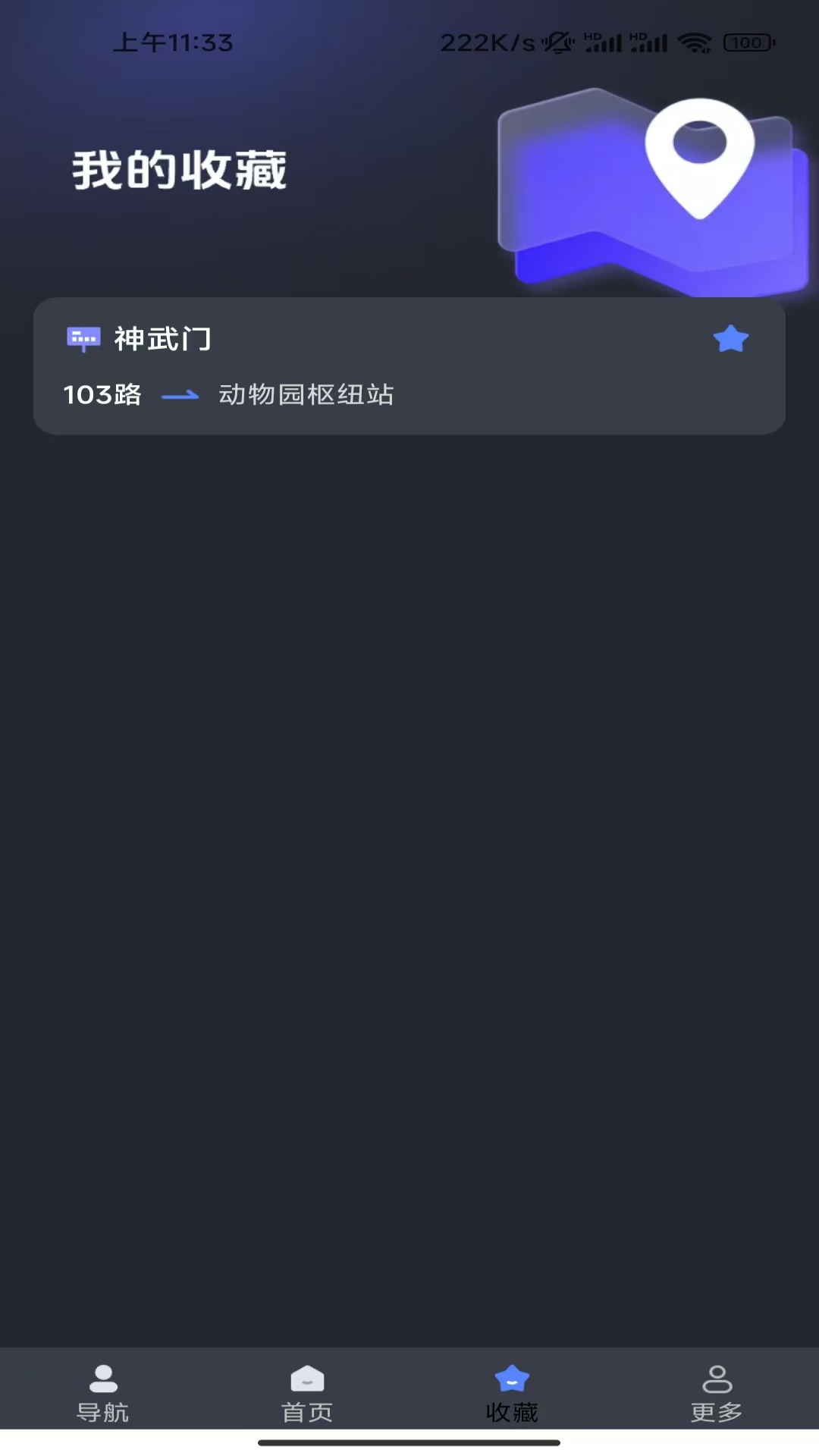Viewport: 819px width, 1456px height.
Task: Open the 神武门 favorite card details
Action: (409, 364)
